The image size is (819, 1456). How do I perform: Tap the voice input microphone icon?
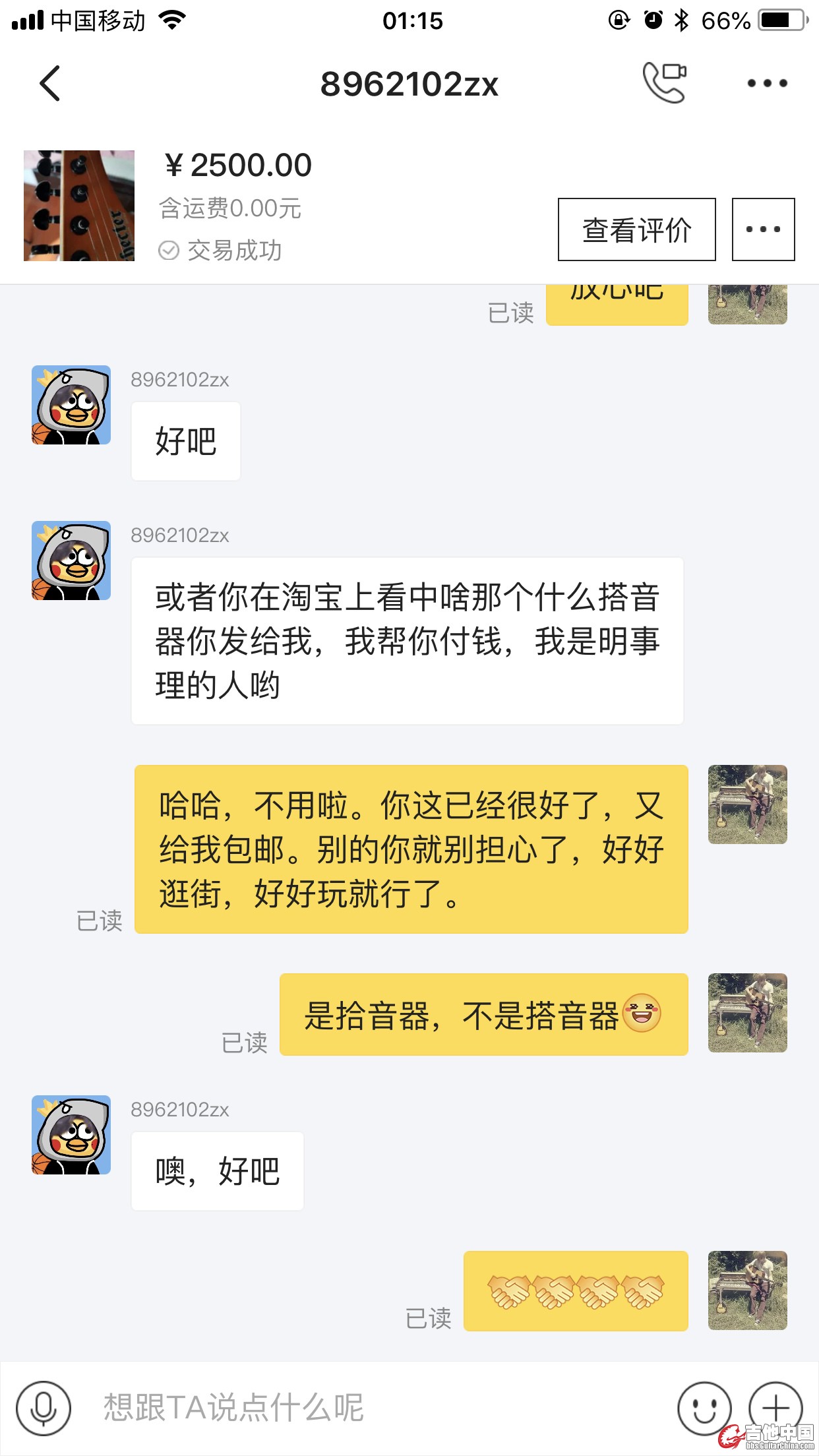[x=44, y=1408]
